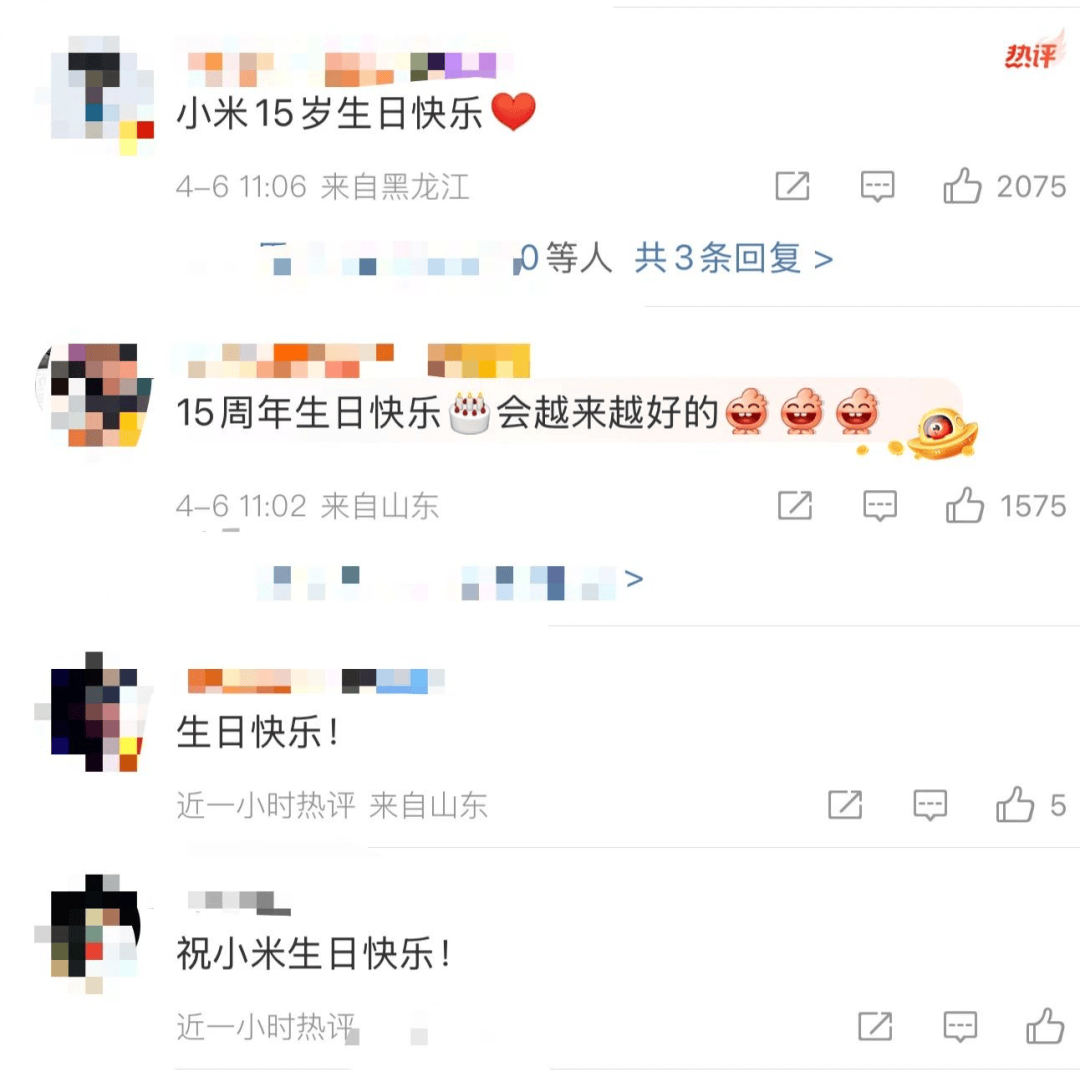The width and height of the screenshot is (1080, 1072).
Task: Like the 祝小米生日快乐! comment
Action: coord(1045,1026)
